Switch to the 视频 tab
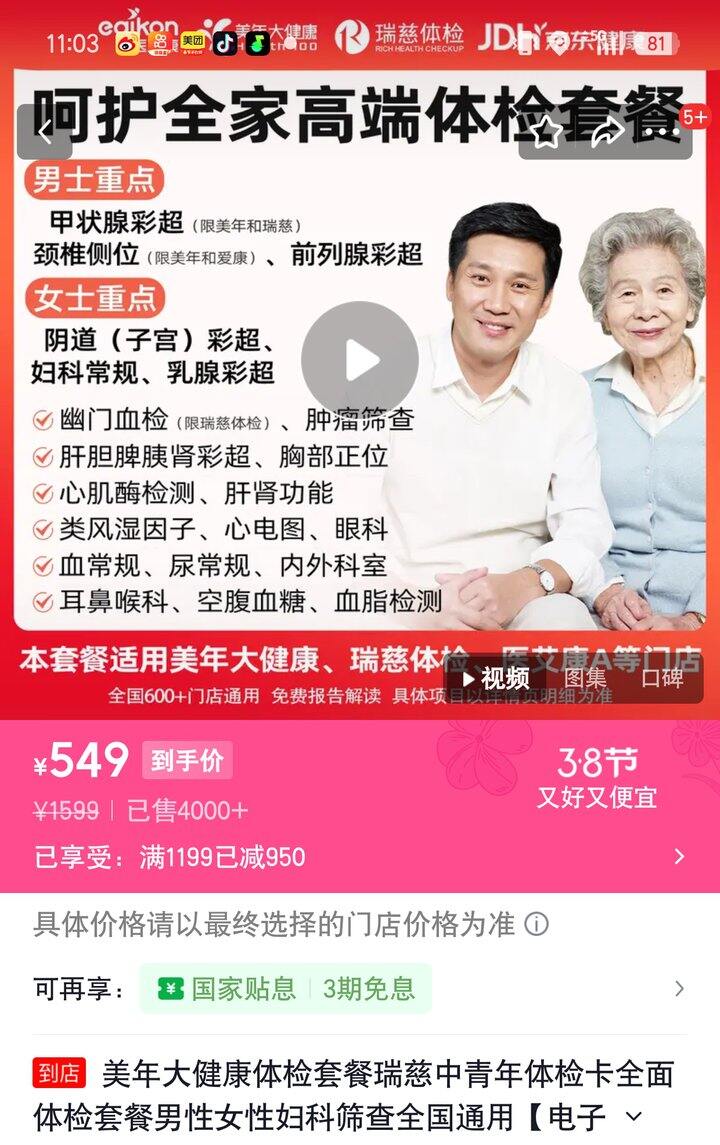The image size is (720, 1145). click(x=496, y=679)
